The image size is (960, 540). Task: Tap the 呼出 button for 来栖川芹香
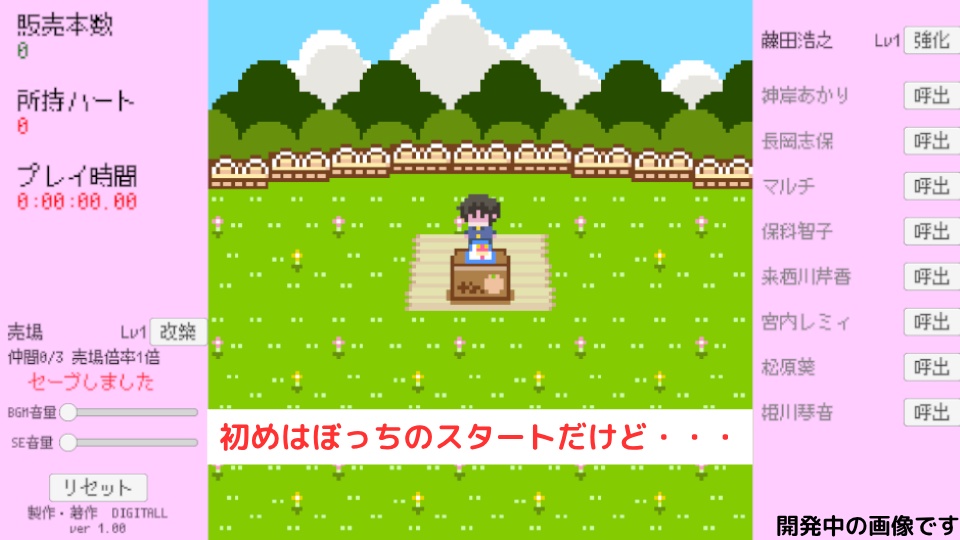(x=930, y=277)
